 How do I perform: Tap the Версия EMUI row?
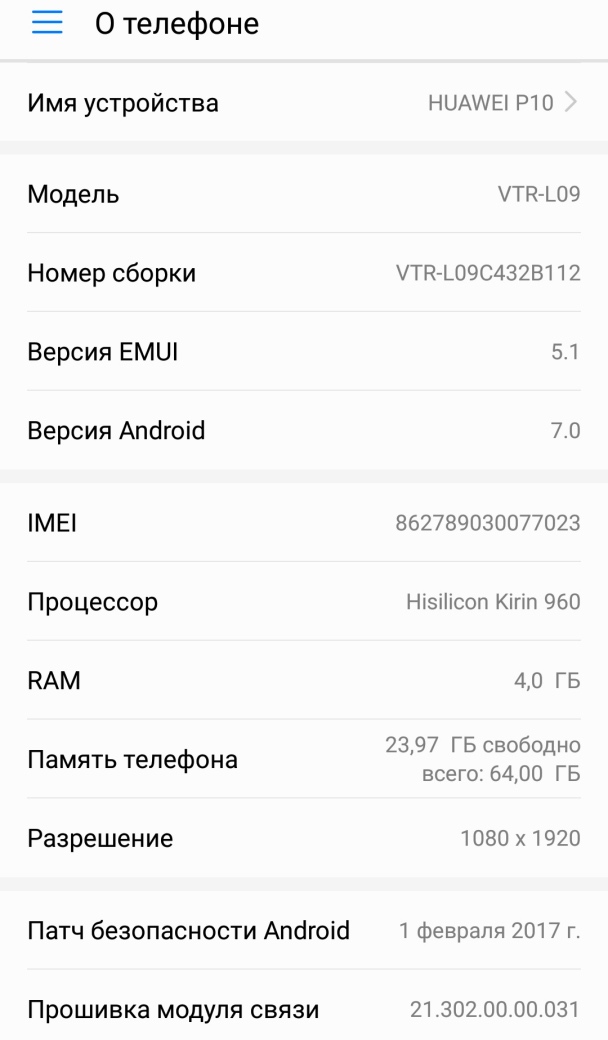[x=304, y=352]
